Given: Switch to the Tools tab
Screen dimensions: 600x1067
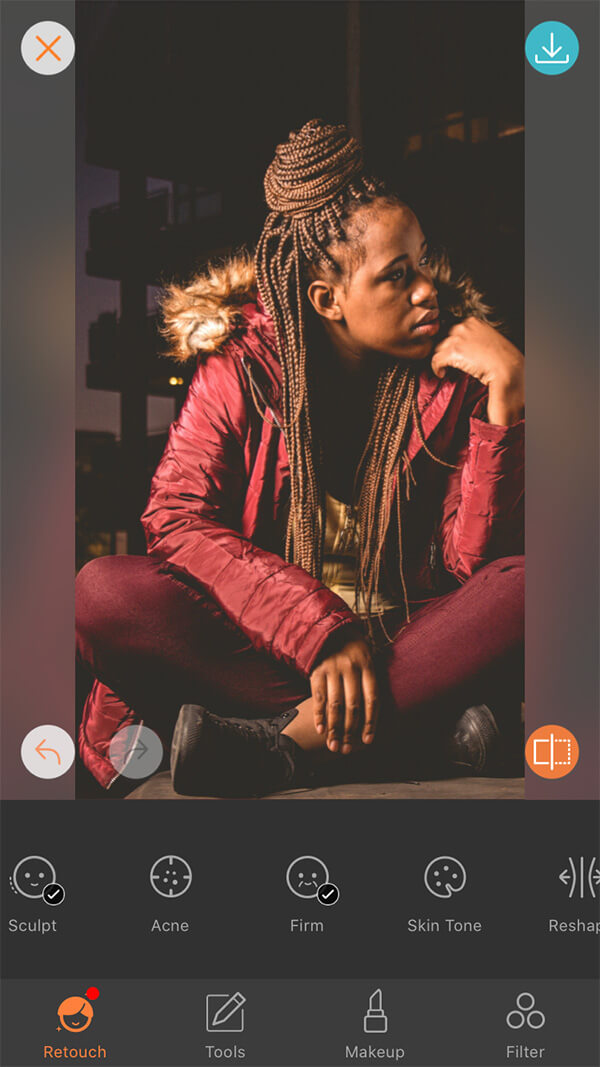Looking at the screenshot, I should point(225,1025).
